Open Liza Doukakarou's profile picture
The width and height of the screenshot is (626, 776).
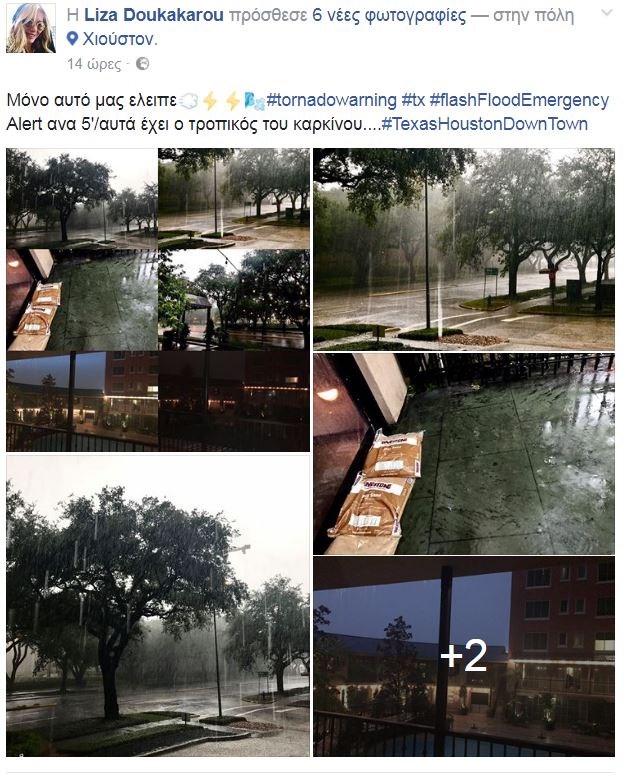click(x=31, y=28)
